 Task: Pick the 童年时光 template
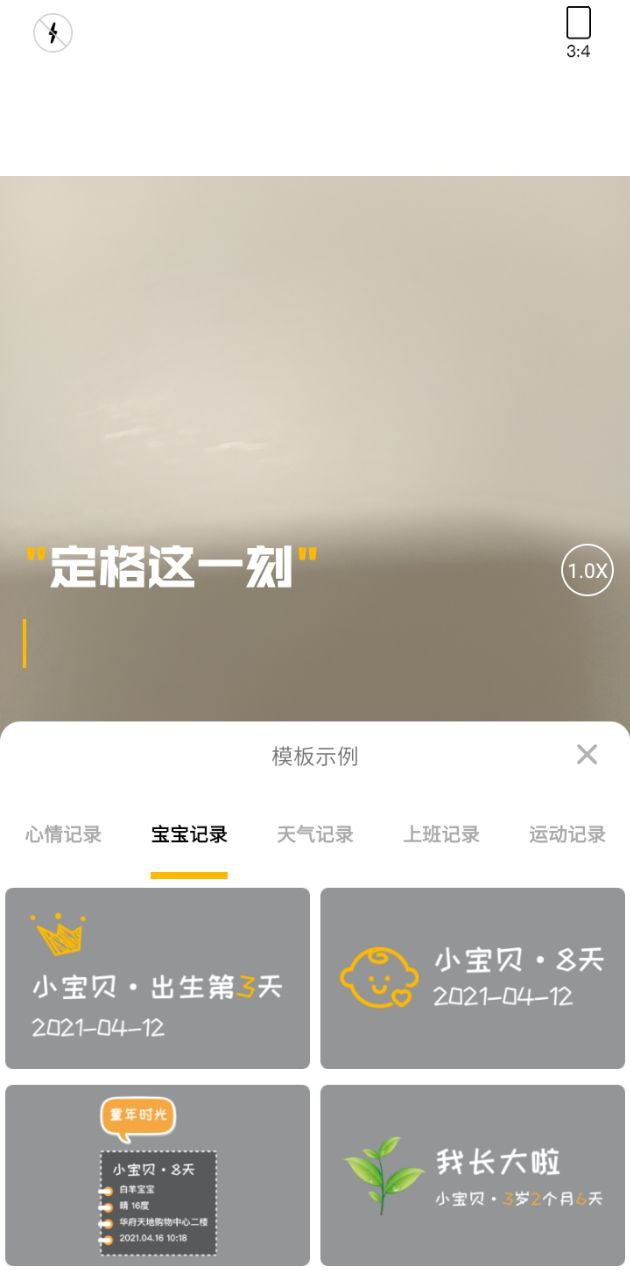point(157,1175)
